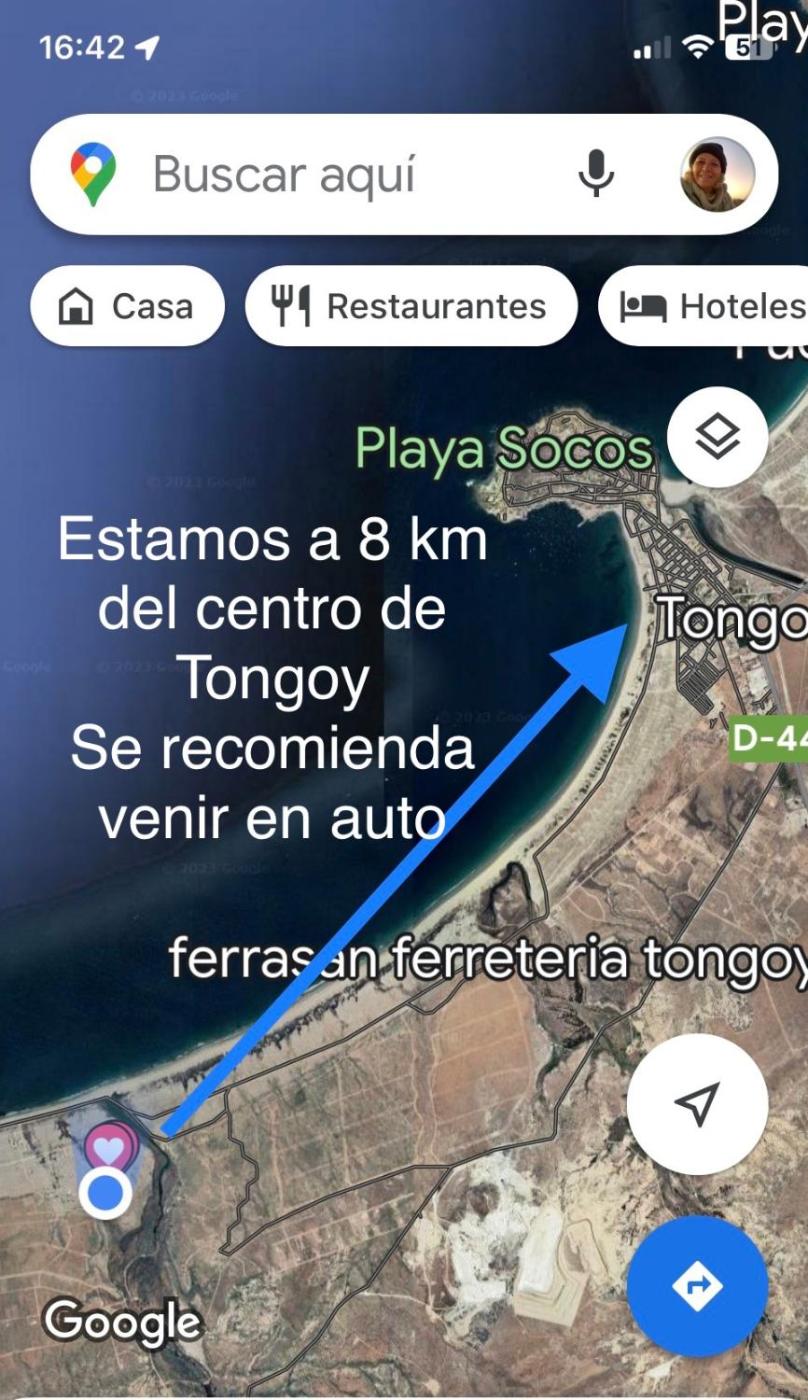Open the map layers button
This screenshot has height=1400, width=808.
pos(717,437)
